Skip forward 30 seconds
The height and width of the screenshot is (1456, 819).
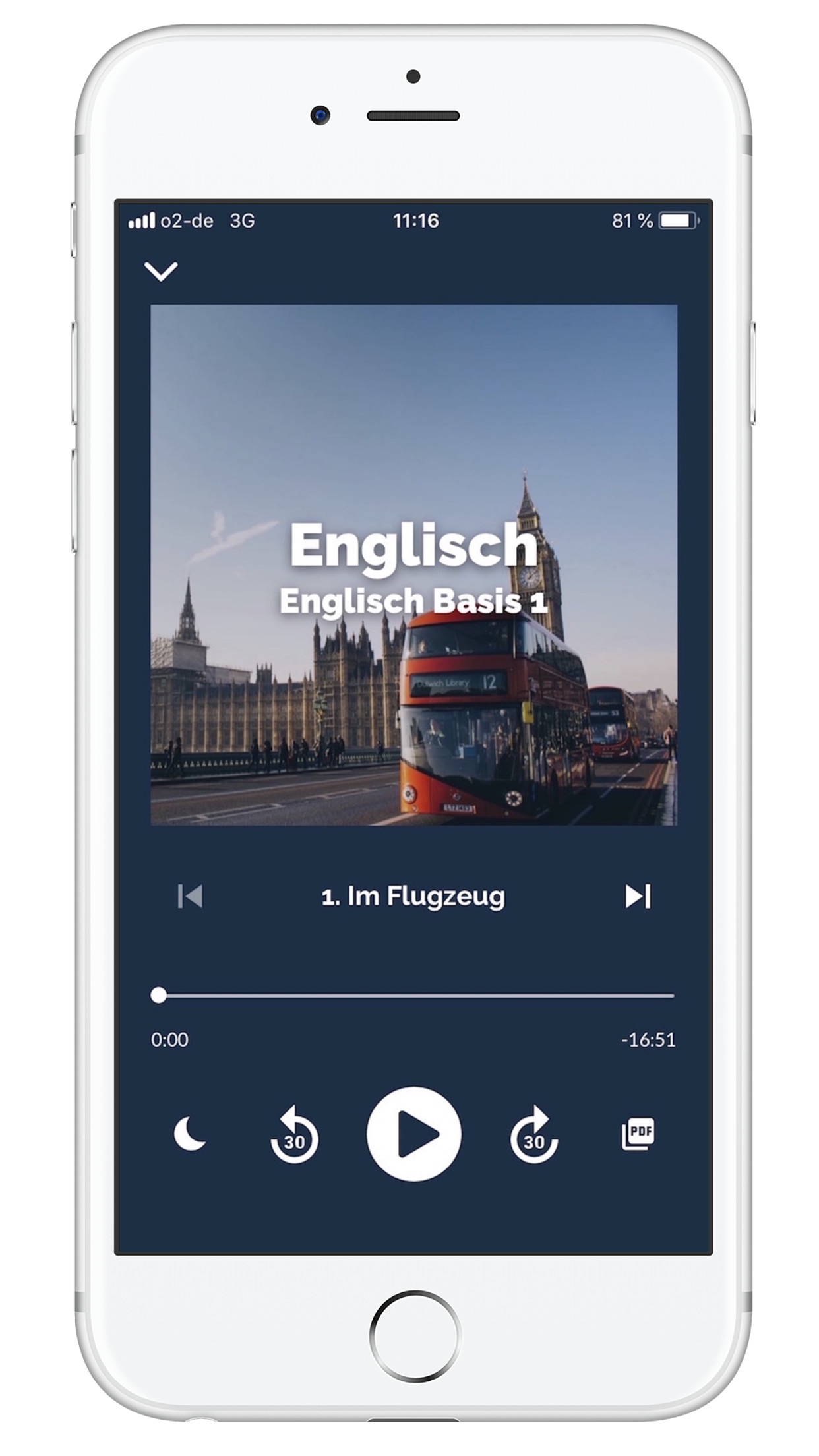[x=533, y=1136]
